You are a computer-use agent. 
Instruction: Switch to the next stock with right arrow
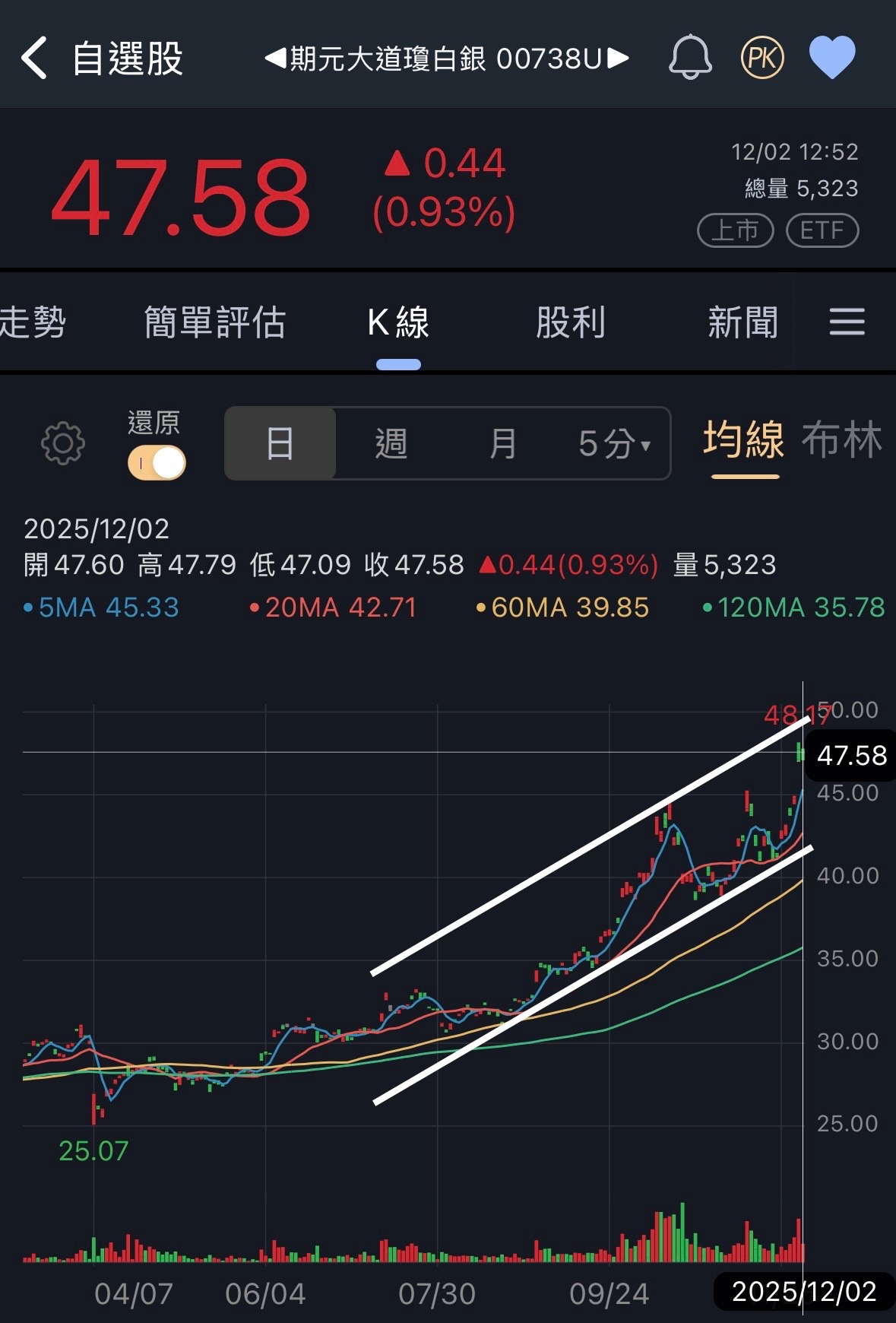[619, 59]
